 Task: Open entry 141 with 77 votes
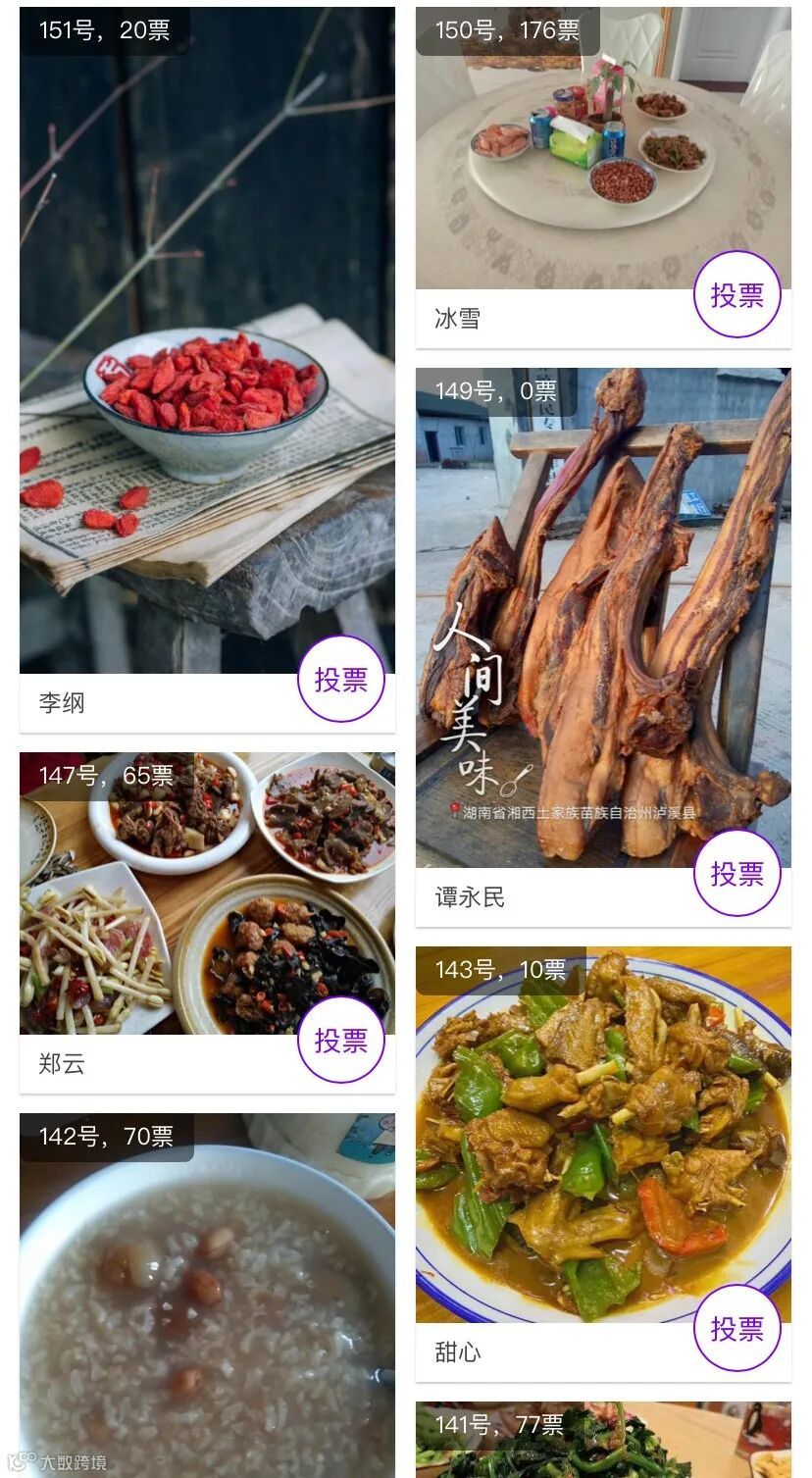click(603, 1442)
